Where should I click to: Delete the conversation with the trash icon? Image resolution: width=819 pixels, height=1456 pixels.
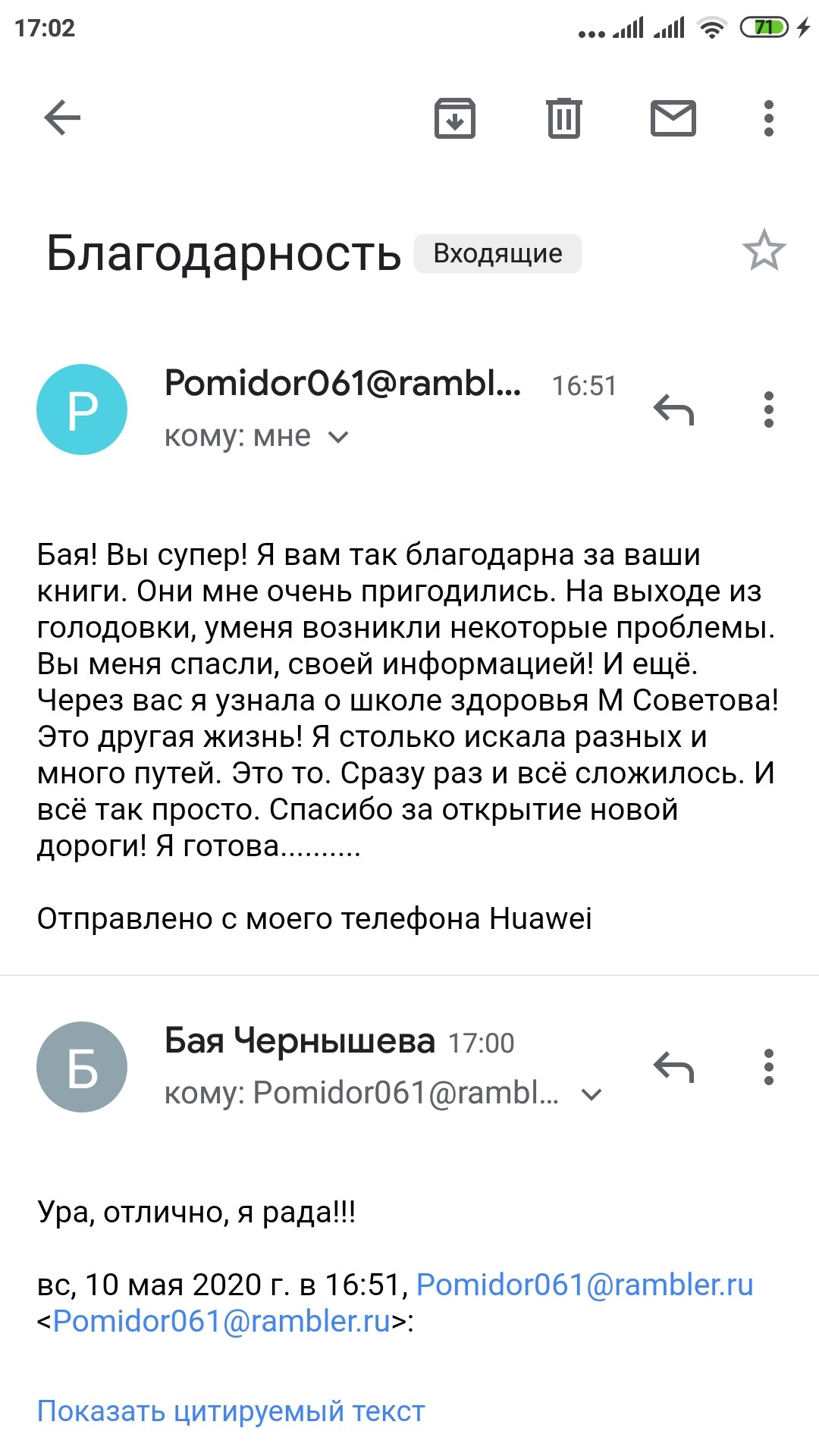[x=564, y=118]
